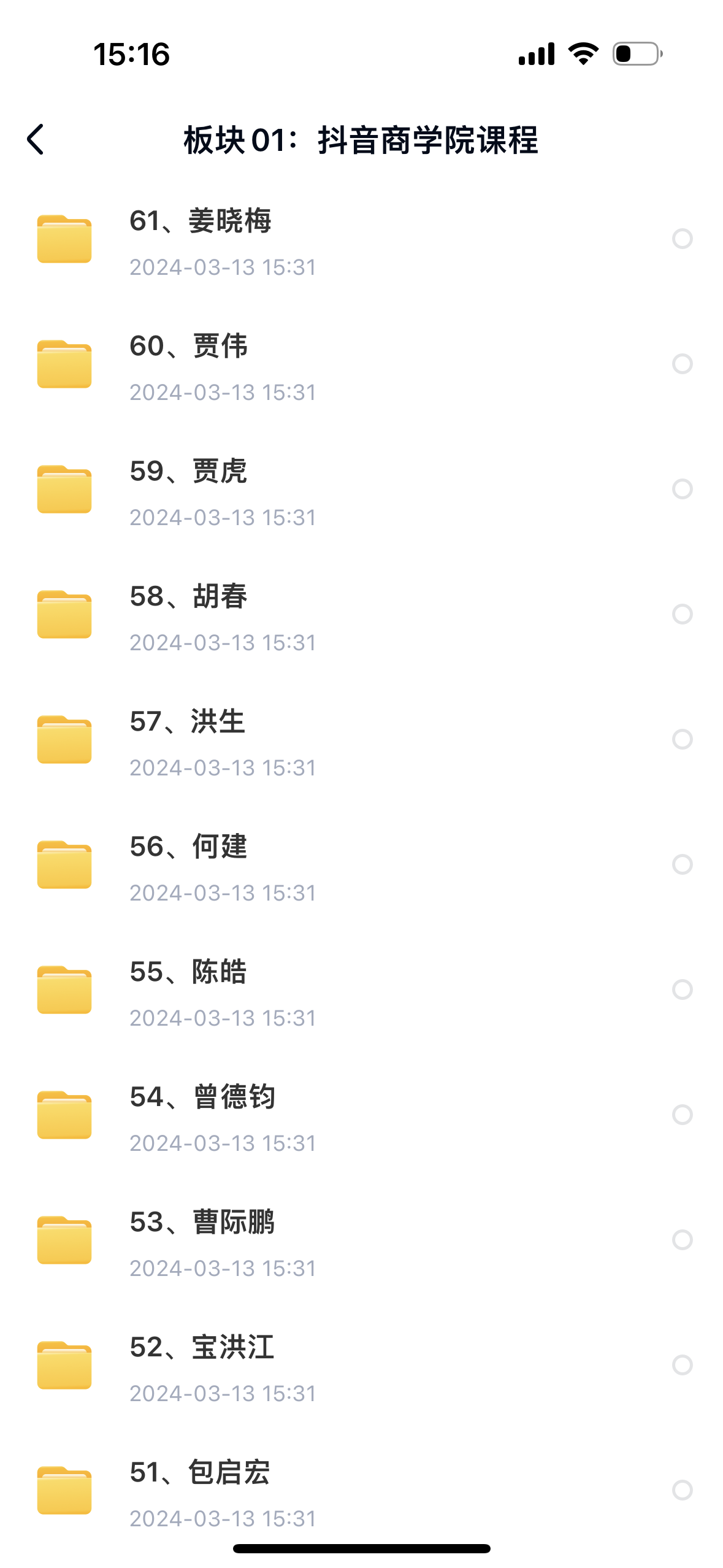Select the circle next to 61、姜晓梅
This screenshot has width=723, height=1568.
[682, 239]
